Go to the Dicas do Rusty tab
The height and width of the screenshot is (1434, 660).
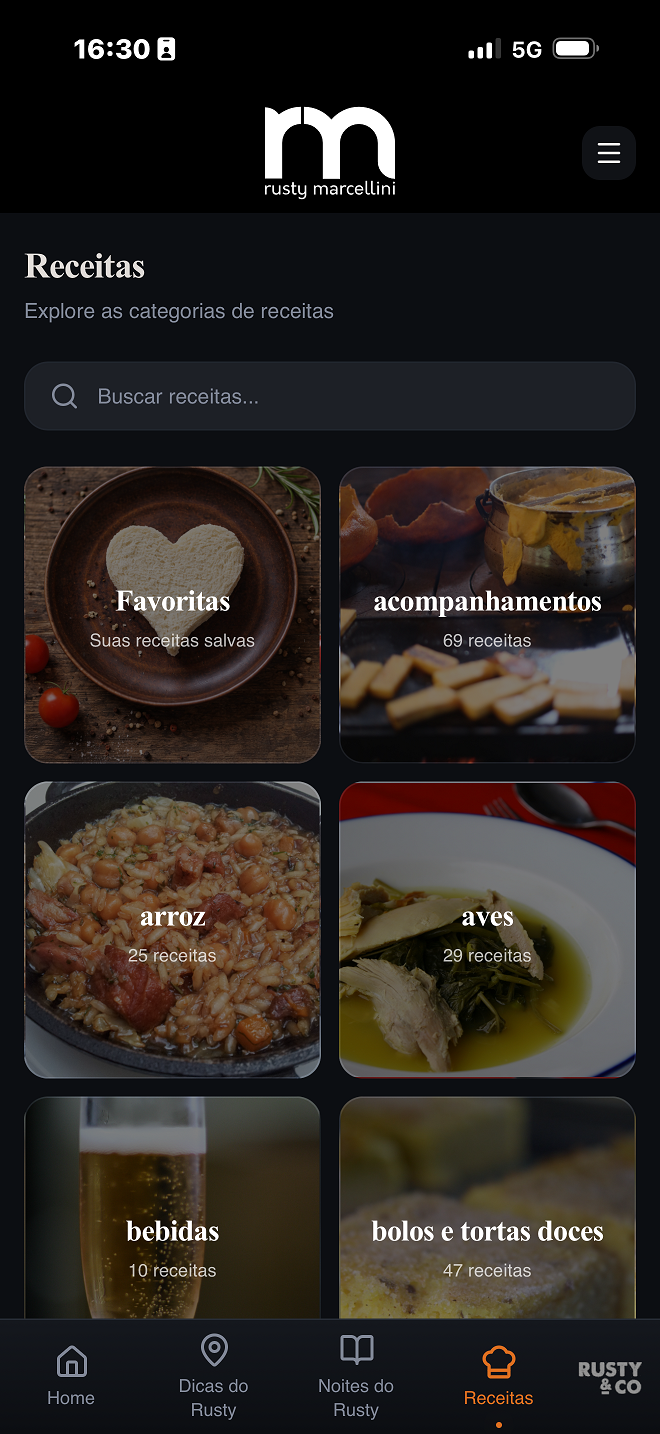click(x=214, y=1376)
